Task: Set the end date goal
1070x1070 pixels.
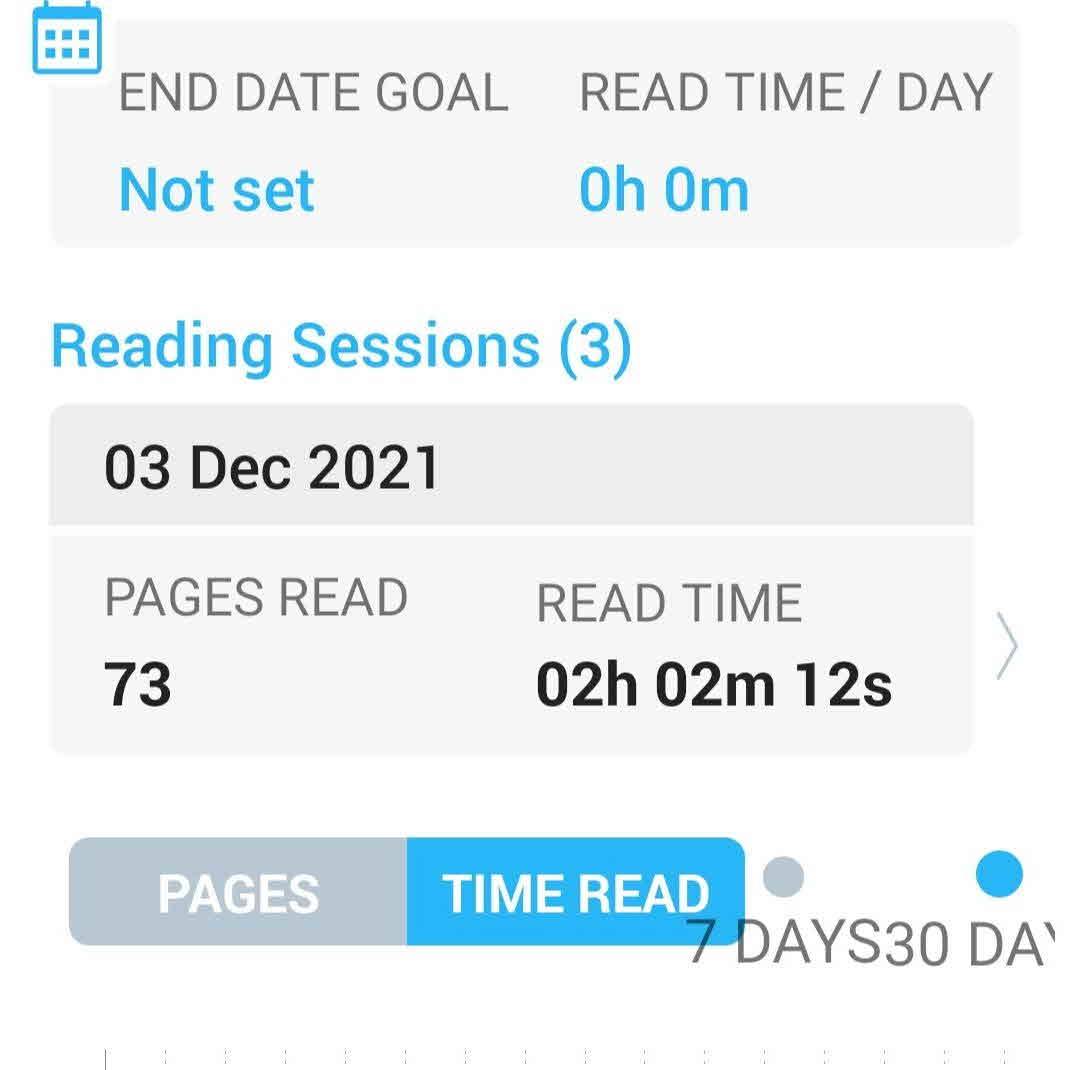Action: [x=217, y=189]
